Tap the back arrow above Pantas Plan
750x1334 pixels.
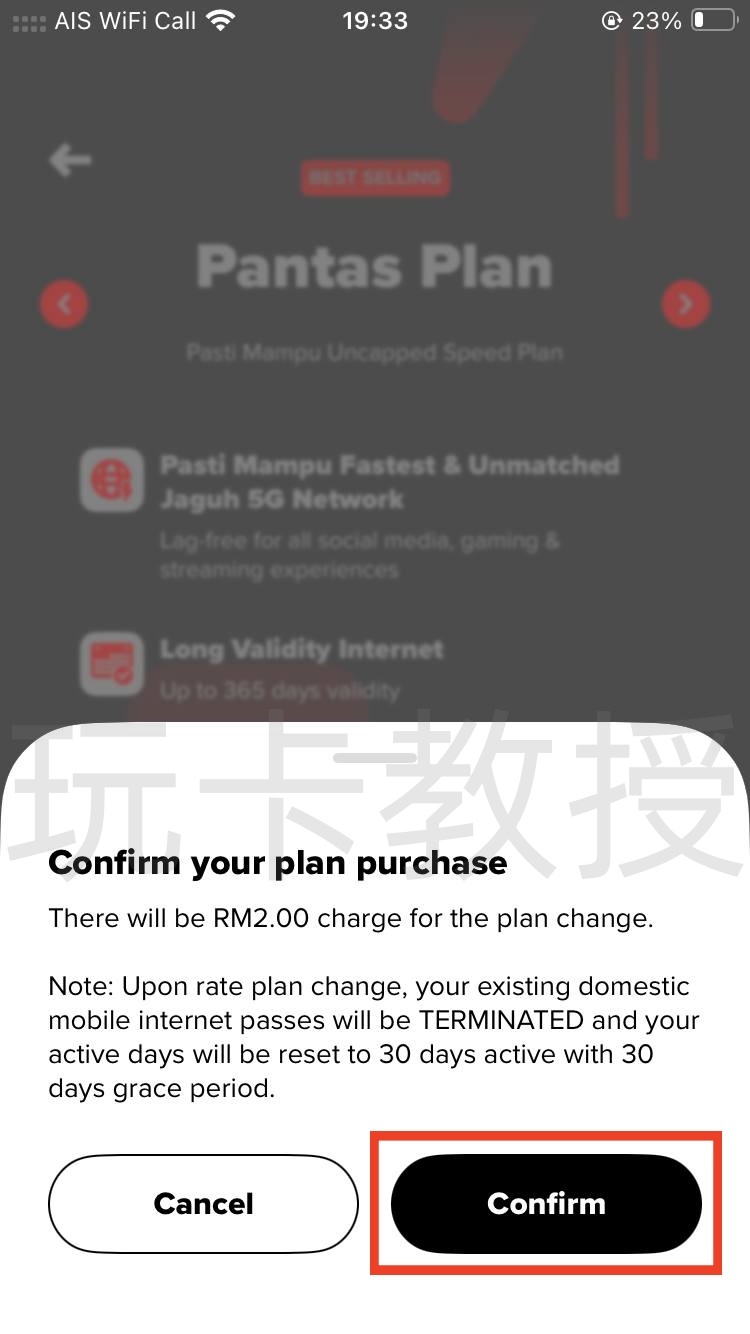coord(68,160)
